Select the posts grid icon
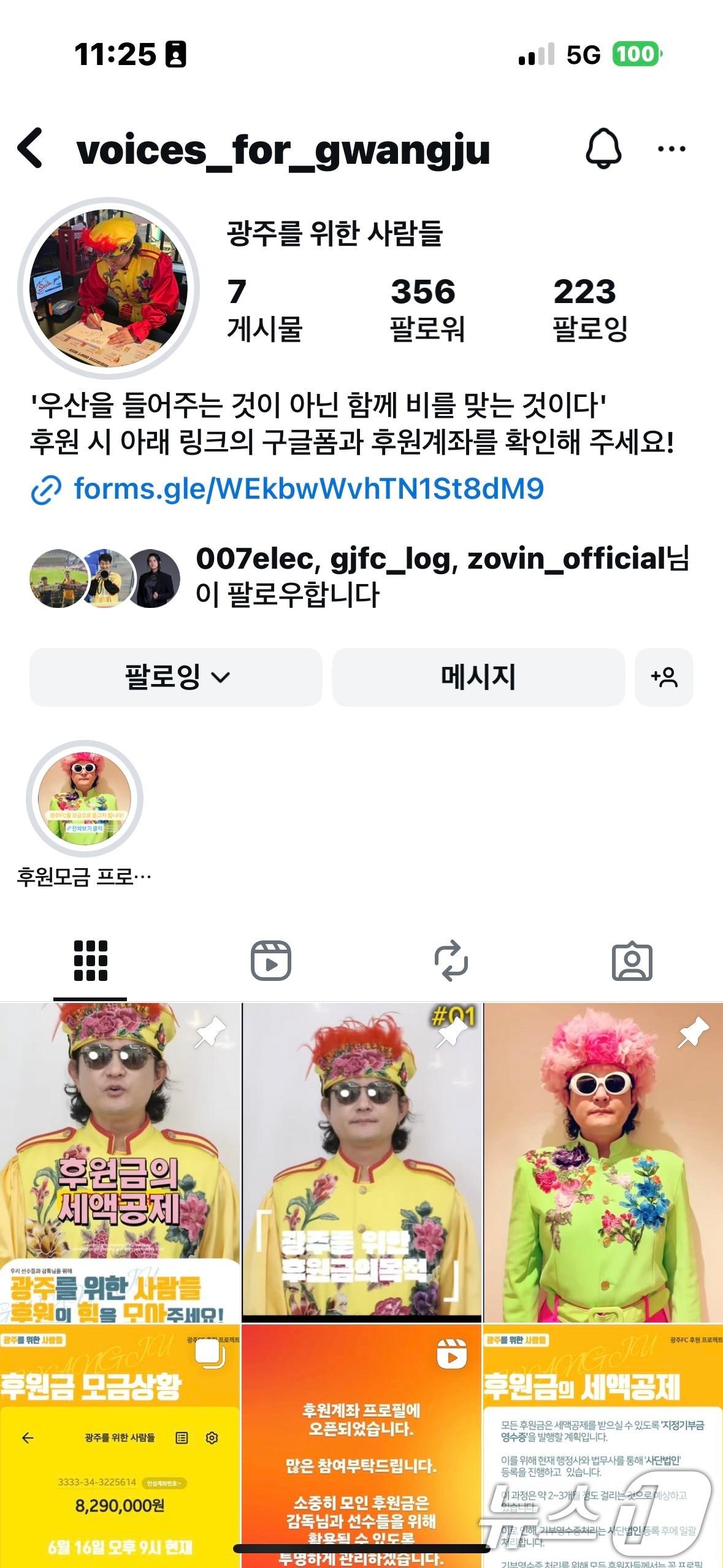The image size is (723, 1568). pos(90,961)
